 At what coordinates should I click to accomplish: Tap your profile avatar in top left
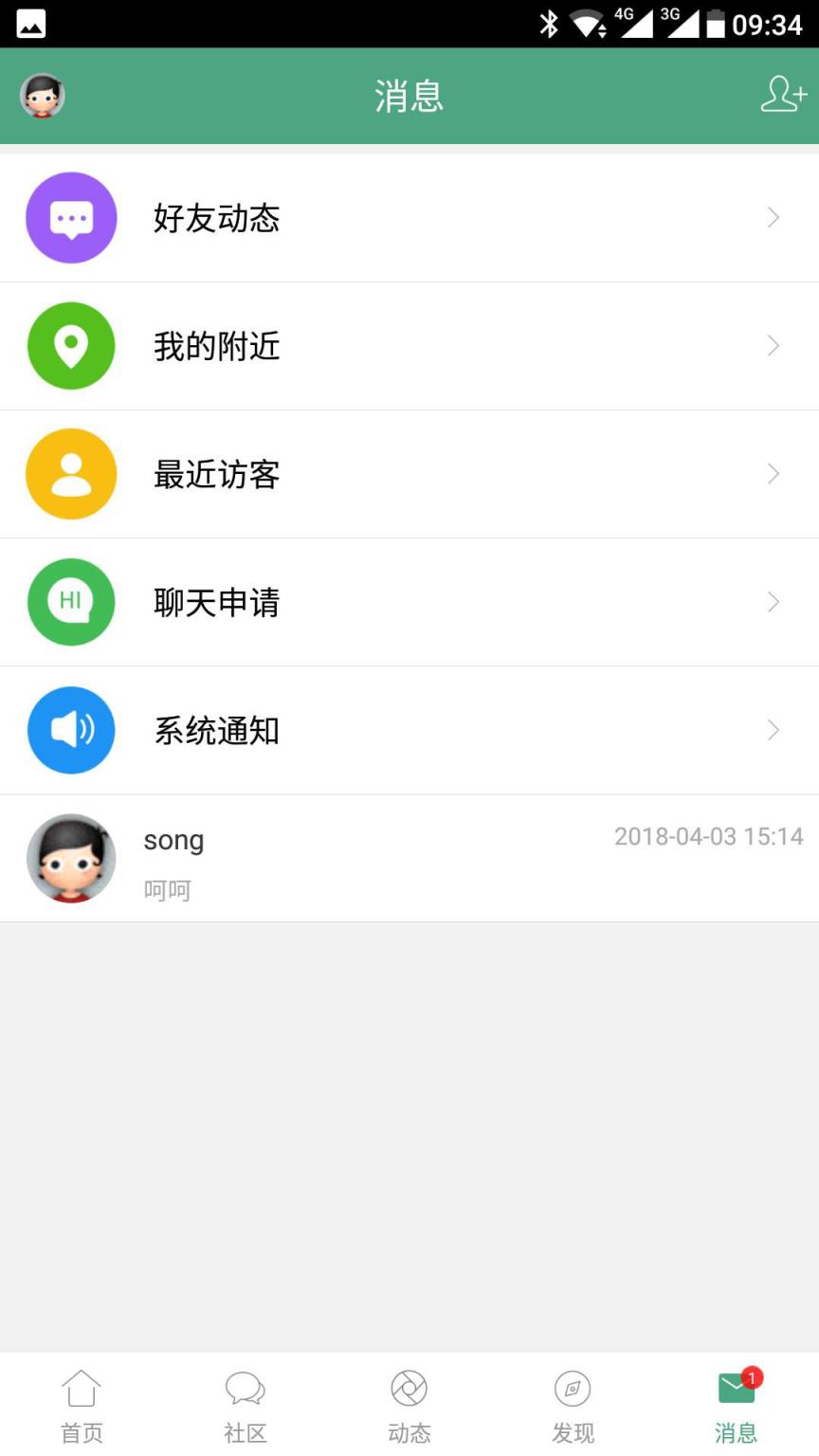pos(41,95)
